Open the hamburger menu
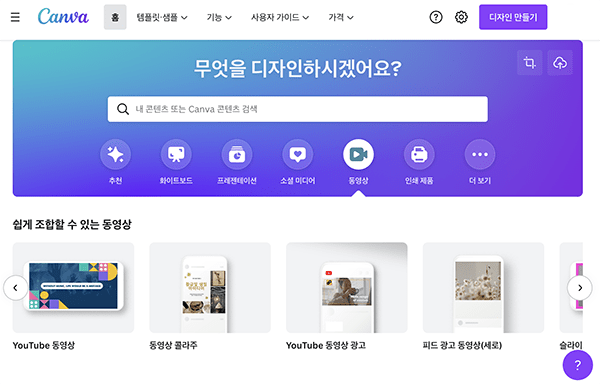Screen dimensions: 600x384 pos(15,17)
